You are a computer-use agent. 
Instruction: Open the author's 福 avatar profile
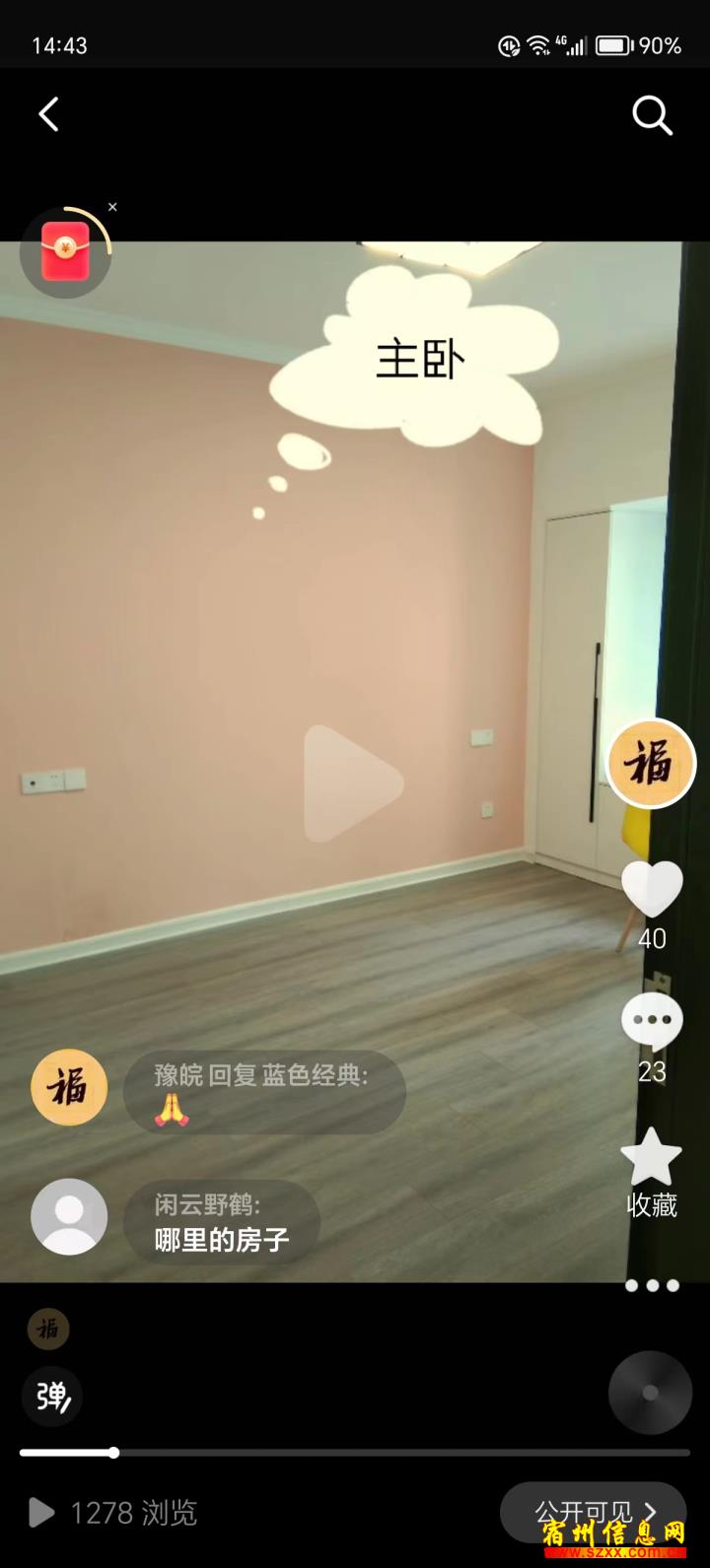pos(651,764)
